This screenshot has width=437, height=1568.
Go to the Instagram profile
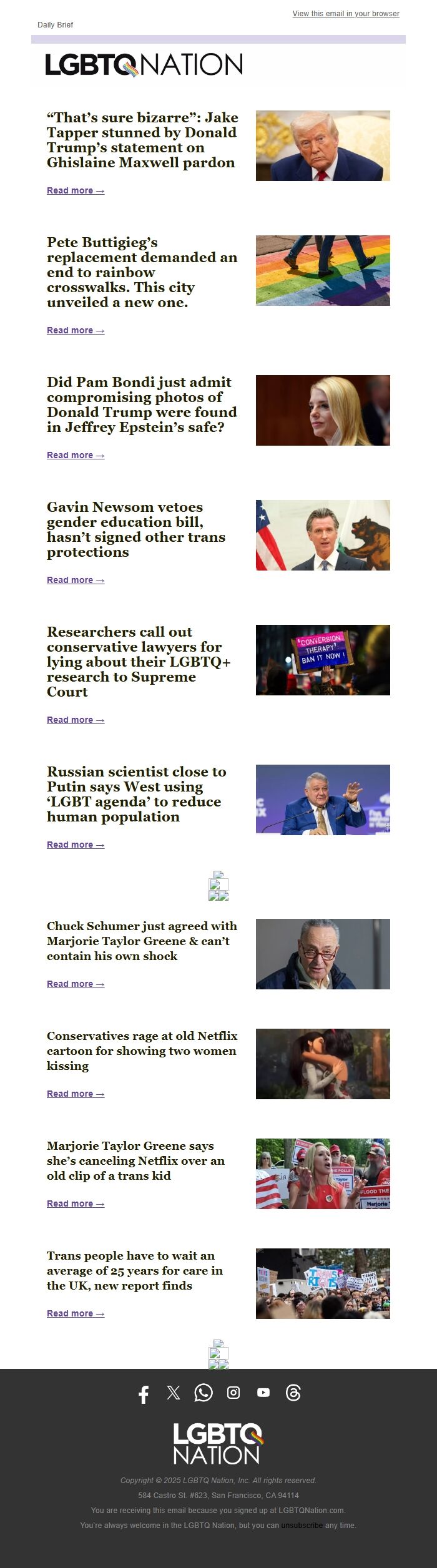(x=233, y=1393)
